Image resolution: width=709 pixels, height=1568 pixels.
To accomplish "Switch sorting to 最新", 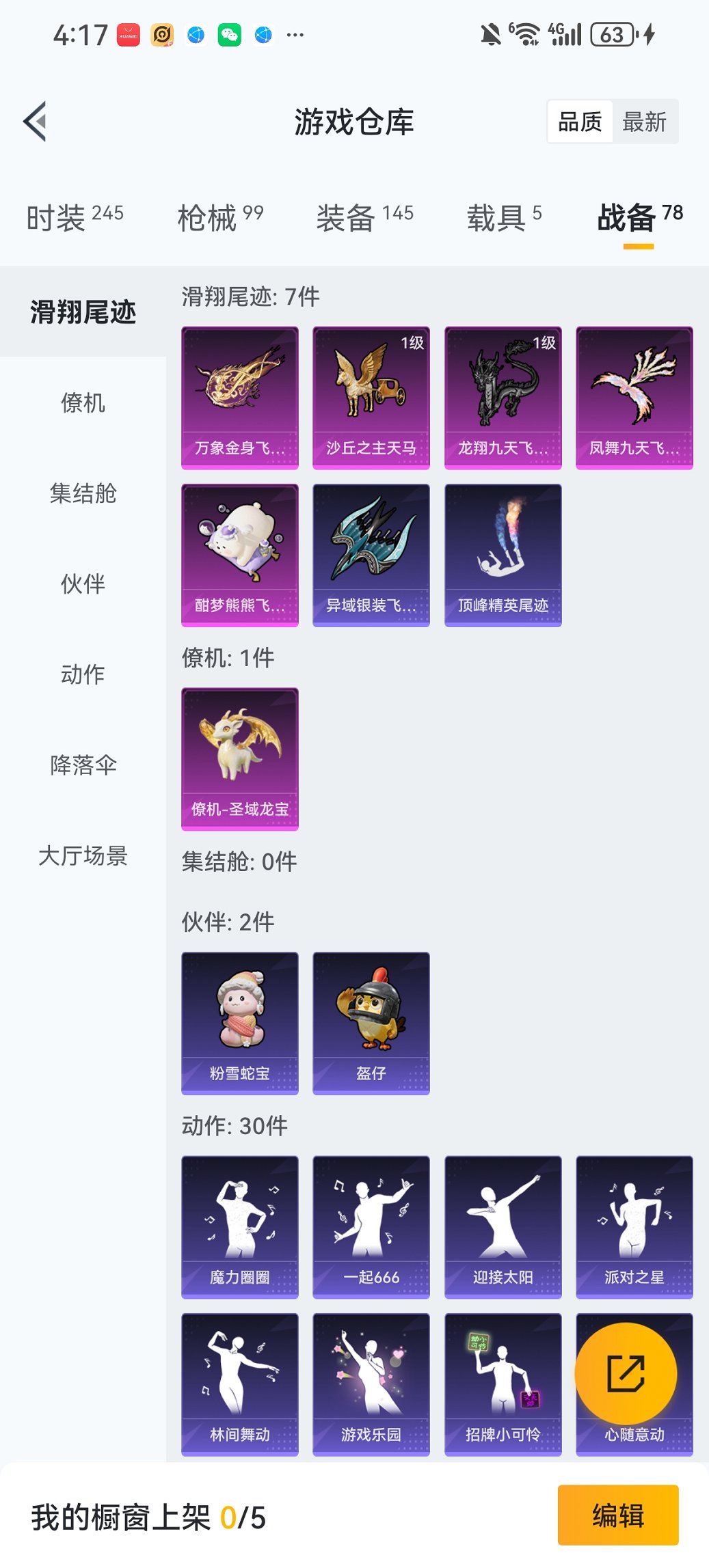I will tap(645, 121).
